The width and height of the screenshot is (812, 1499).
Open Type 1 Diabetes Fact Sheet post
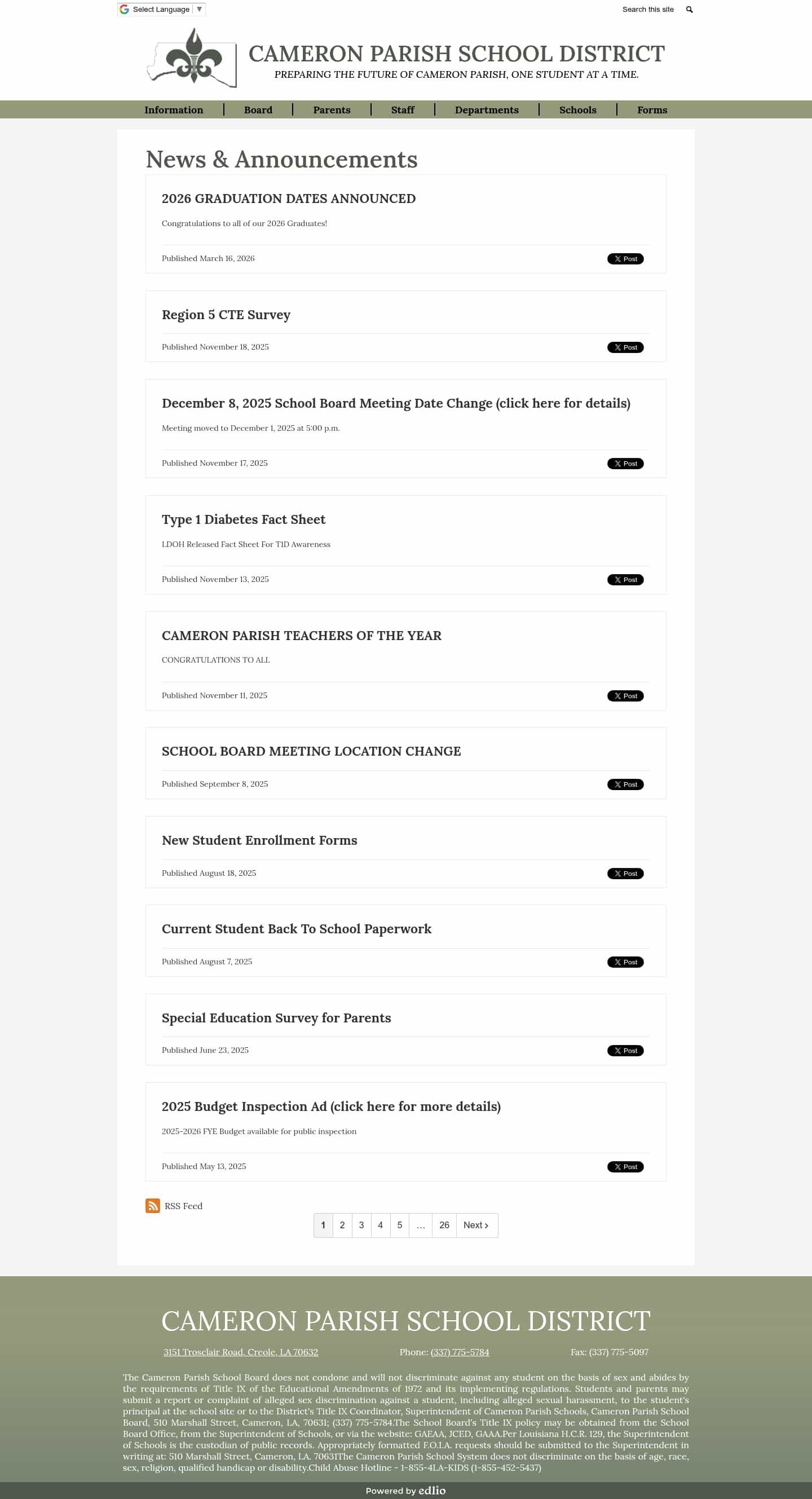coord(243,519)
